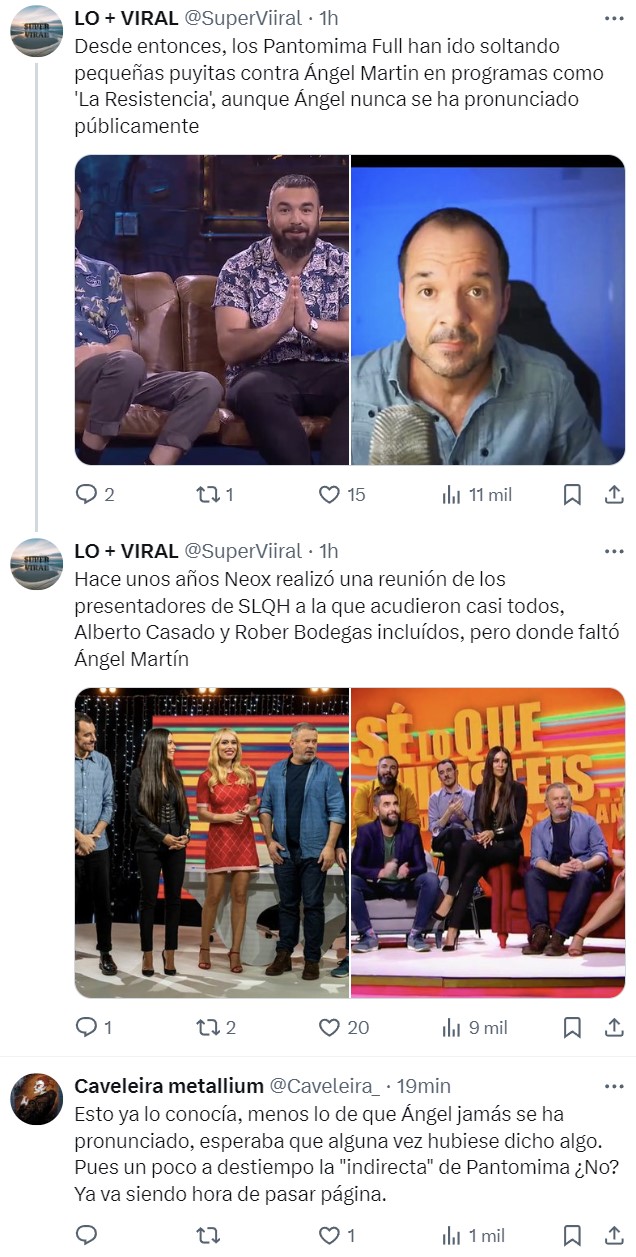The width and height of the screenshot is (636, 1257).
Task: Open overflow menu on the Pantomima Full tweet
Action: pos(614,18)
